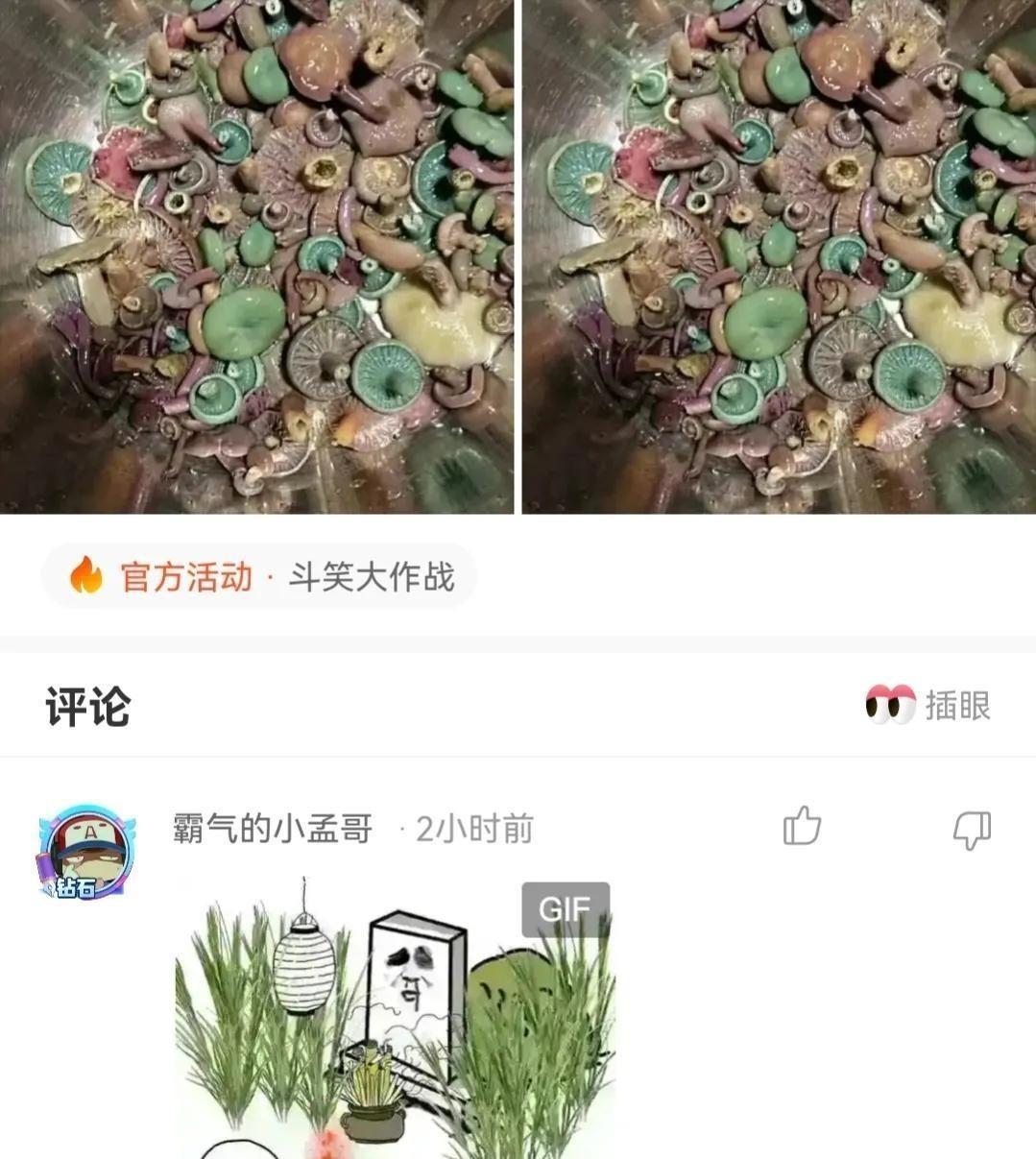Open the 官方活动 斗笑大作战 chip

pos(259,576)
